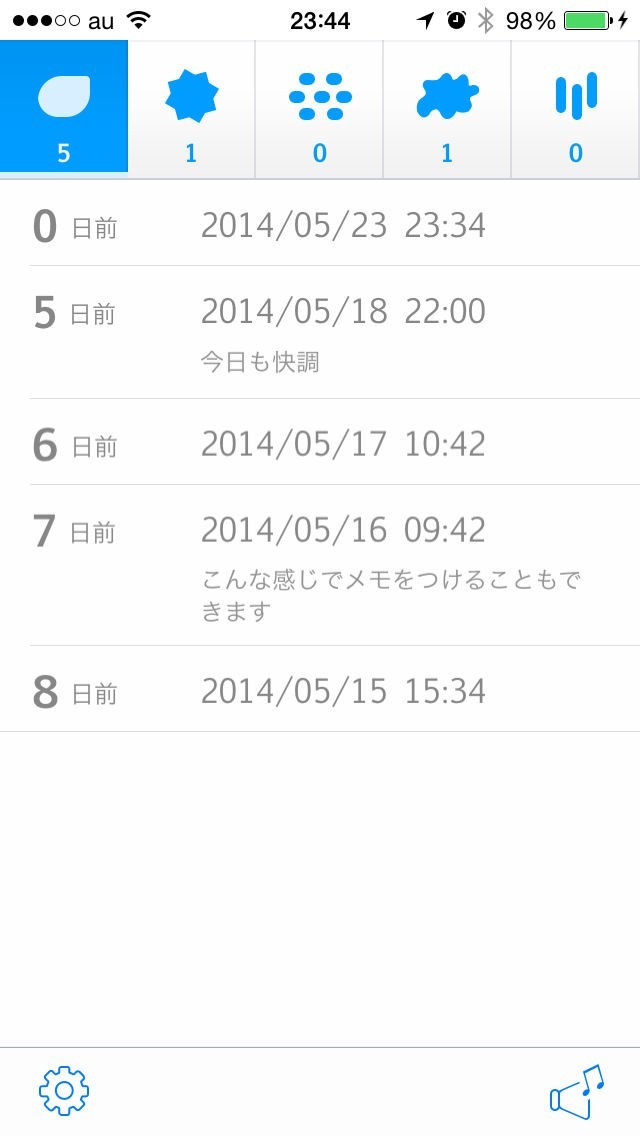Open the dotted pellets tab
The image size is (640, 1136).
coord(319,109)
